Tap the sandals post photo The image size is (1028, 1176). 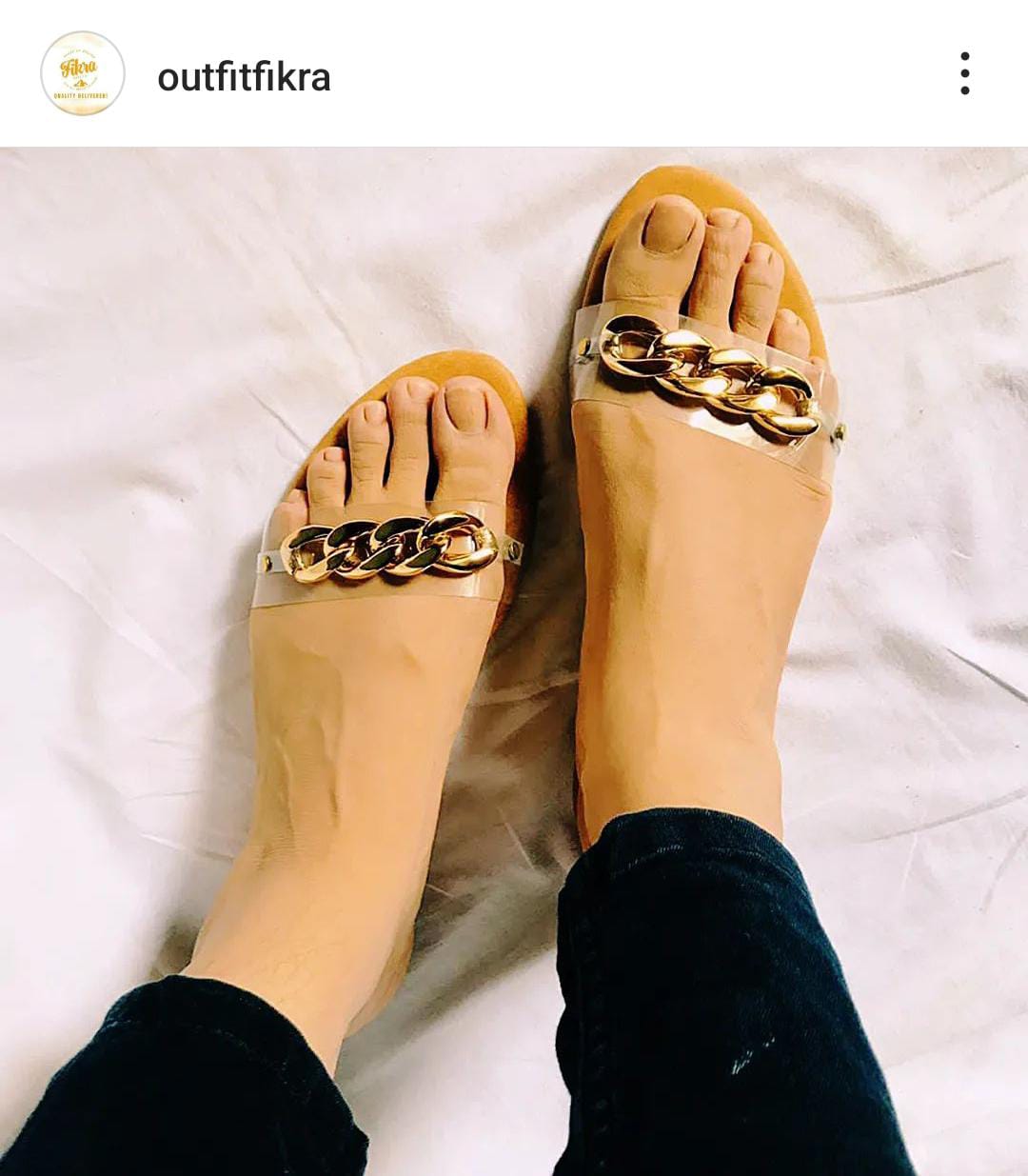click(x=514, y=661)
